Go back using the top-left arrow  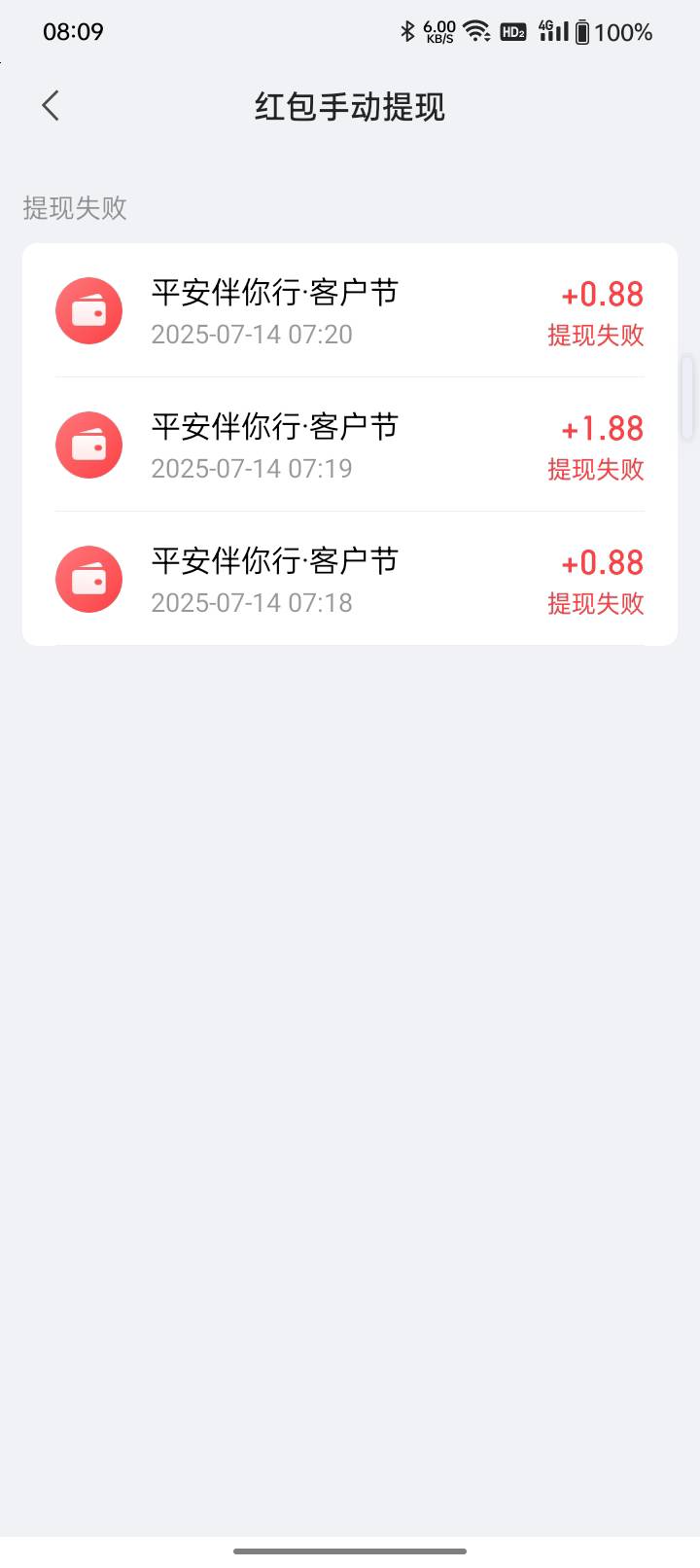coord(51,106)
